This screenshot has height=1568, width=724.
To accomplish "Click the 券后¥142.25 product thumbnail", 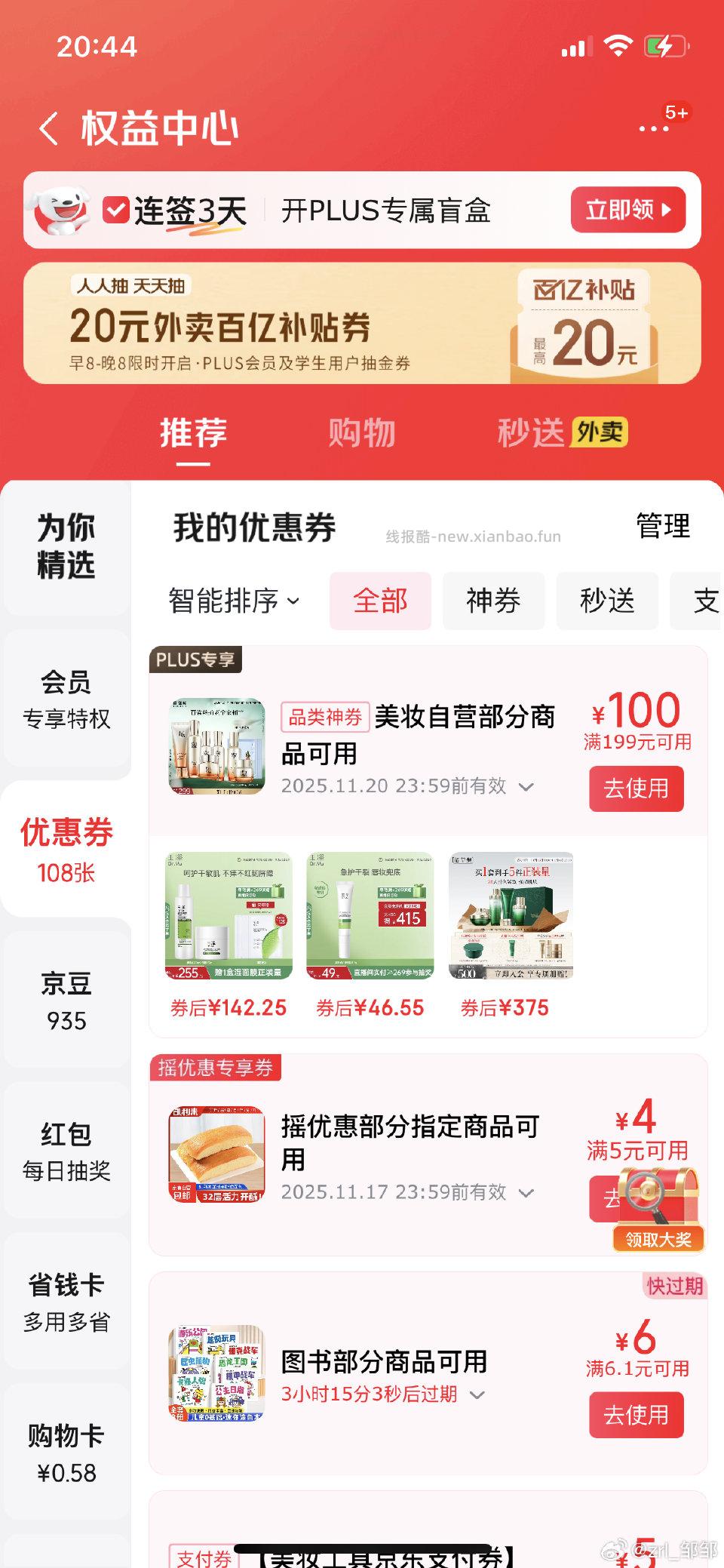I will coord(226,915).
